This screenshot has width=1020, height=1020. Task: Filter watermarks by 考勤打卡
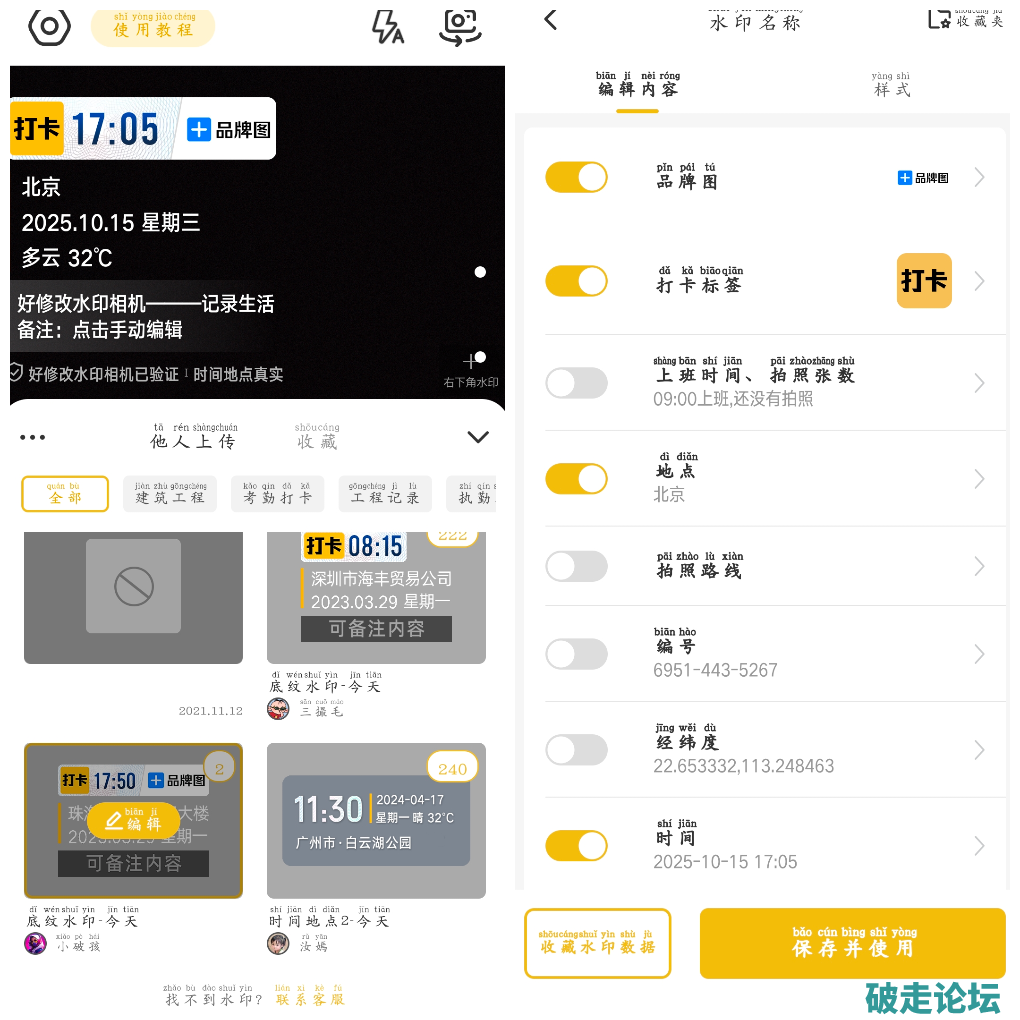coord(278,494)
